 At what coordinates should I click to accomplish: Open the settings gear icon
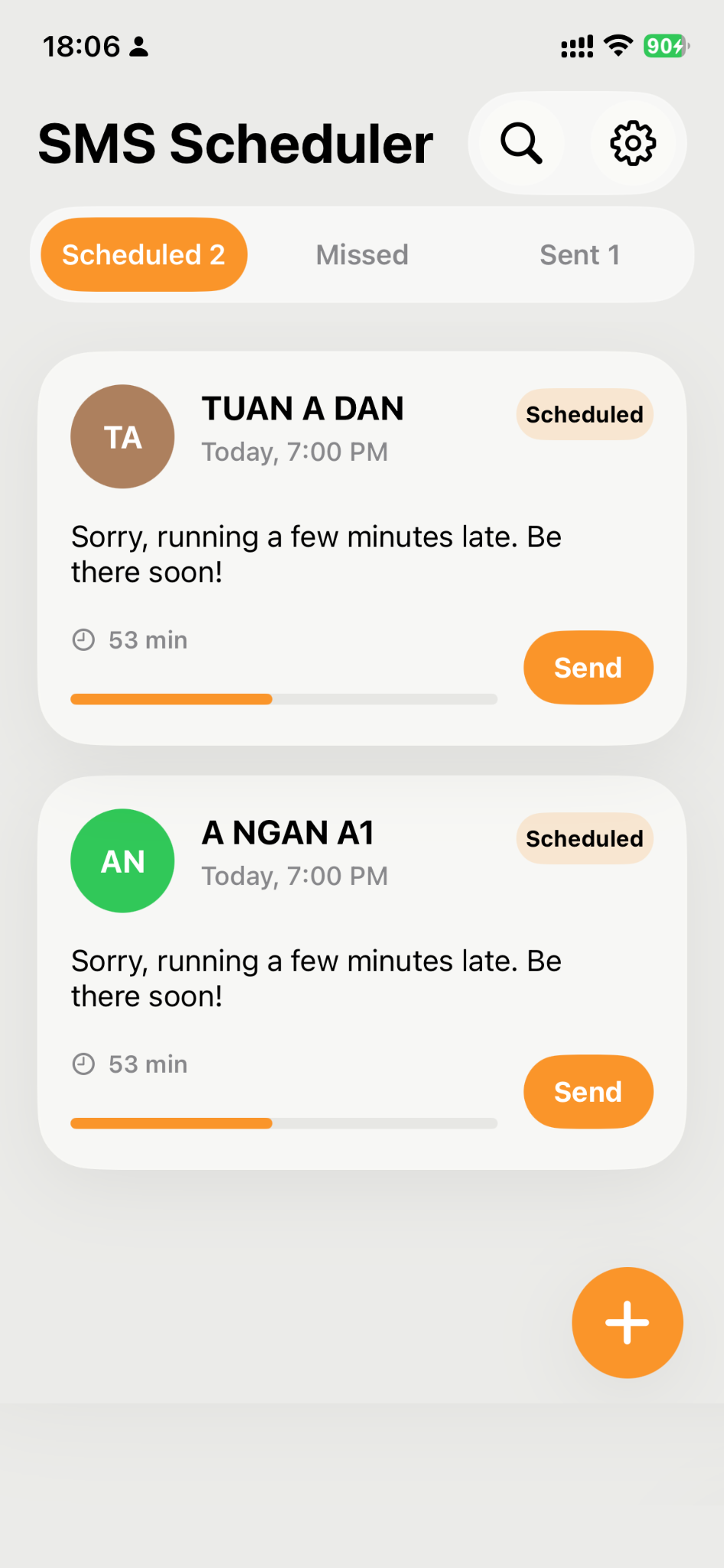click(634, 143)
